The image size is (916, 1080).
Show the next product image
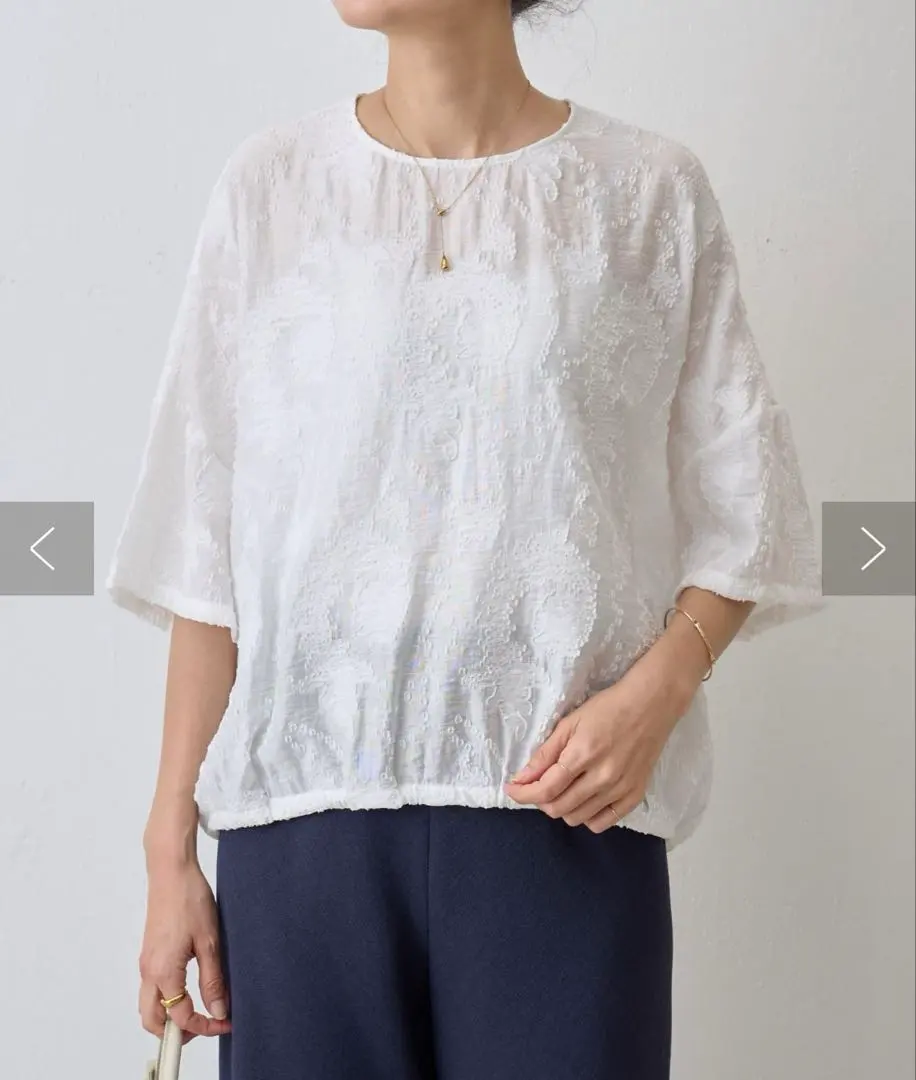[x=870, y=548]
